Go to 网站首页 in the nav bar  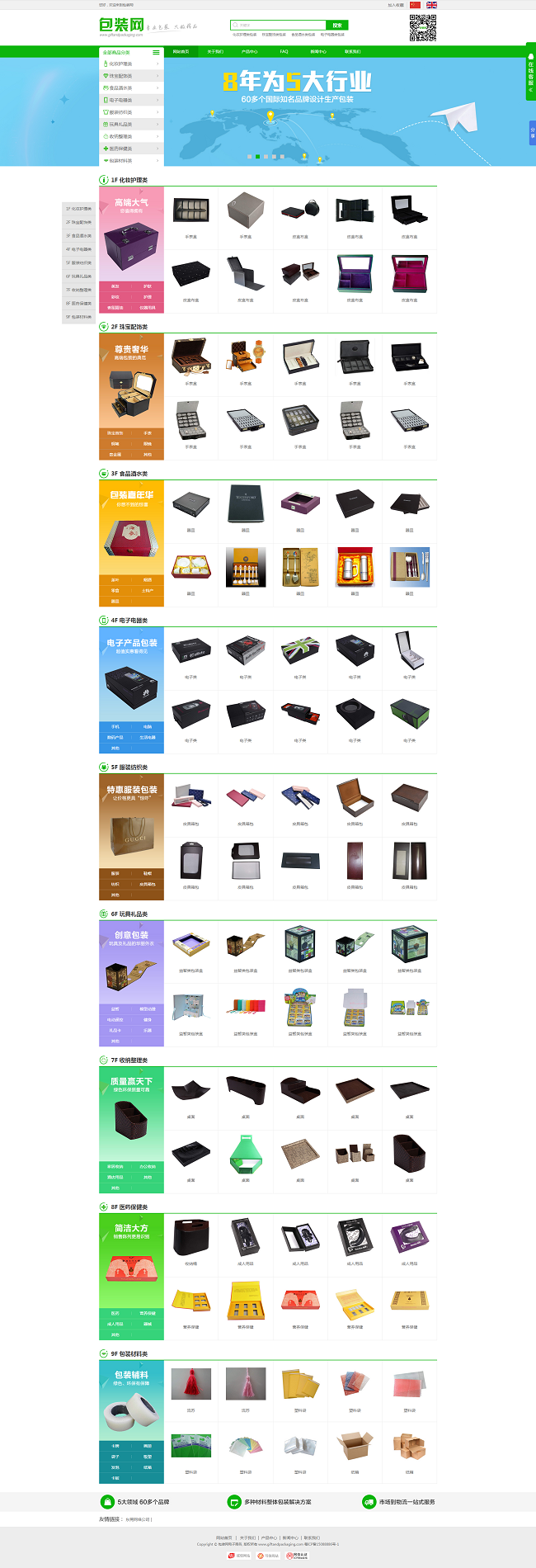[x=181, y=51]
